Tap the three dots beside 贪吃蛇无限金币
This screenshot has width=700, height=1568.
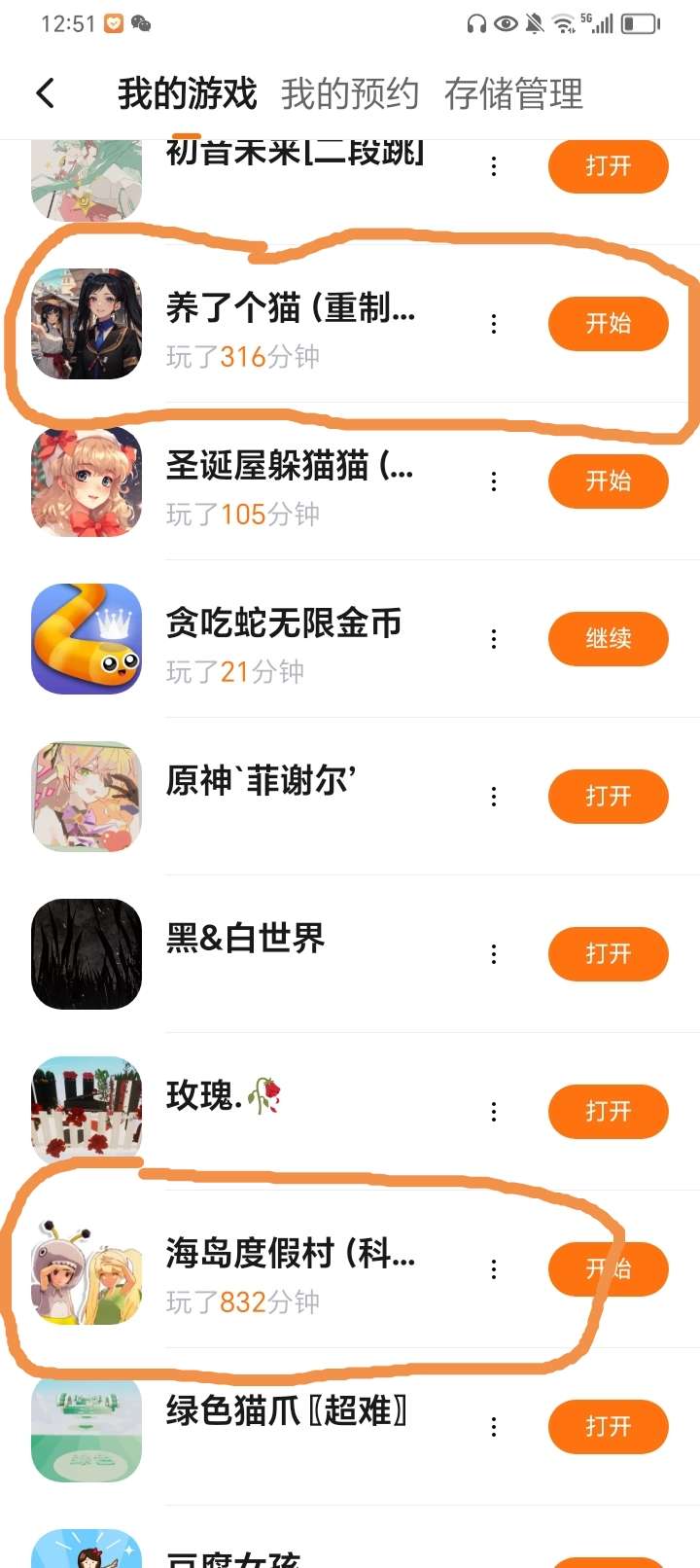tap(494, 639)
